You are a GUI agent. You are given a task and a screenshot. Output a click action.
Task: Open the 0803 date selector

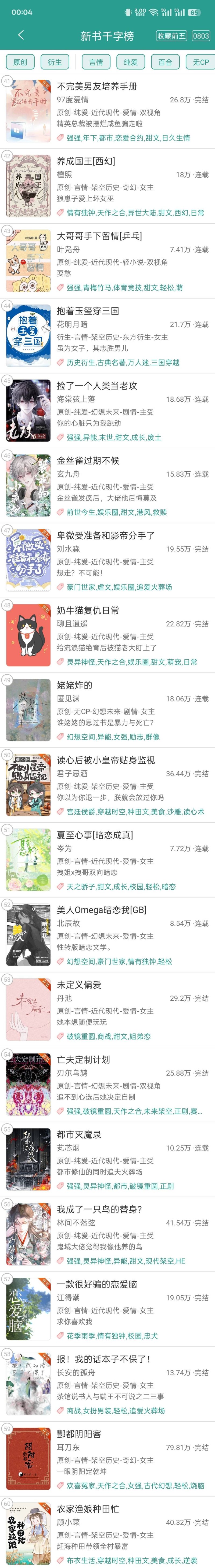click(x=201, y=36)
